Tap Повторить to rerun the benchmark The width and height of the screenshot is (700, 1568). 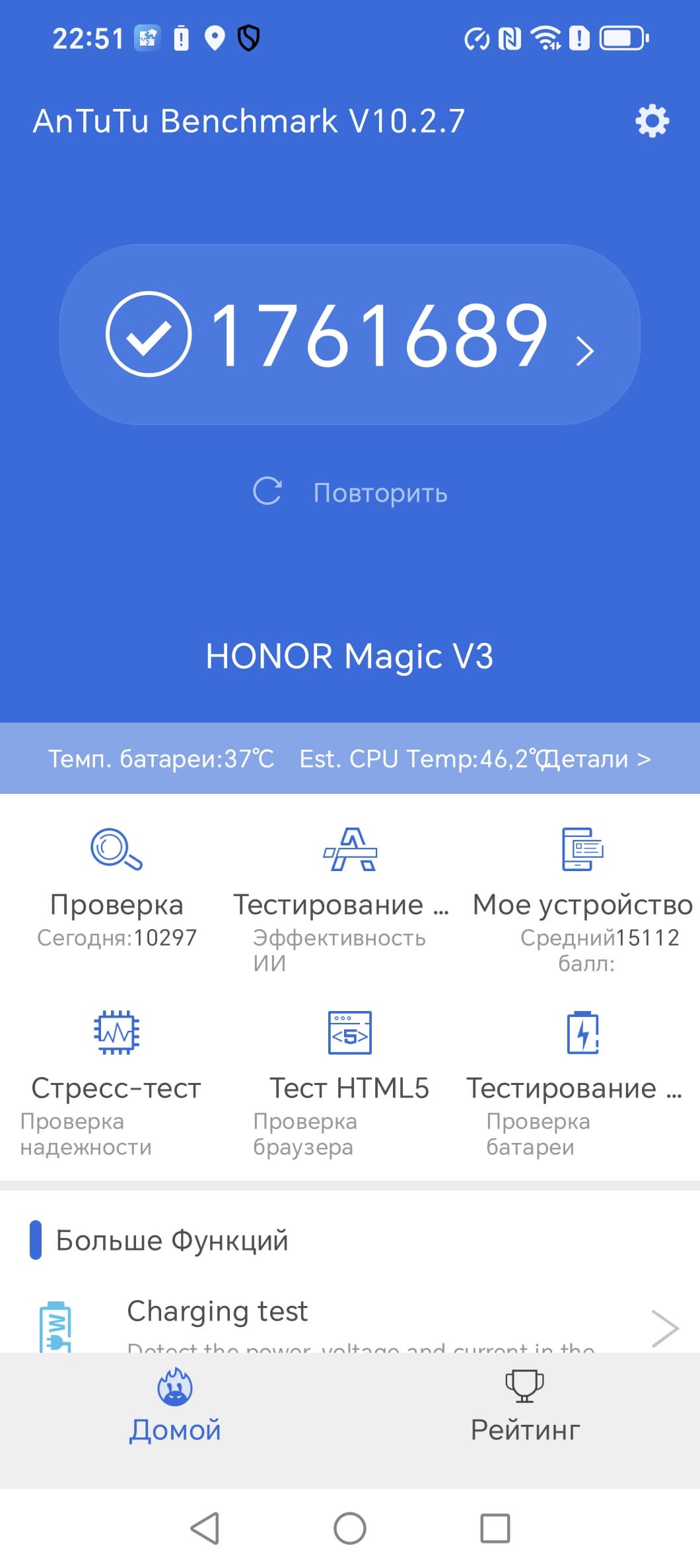coord(350,492)
